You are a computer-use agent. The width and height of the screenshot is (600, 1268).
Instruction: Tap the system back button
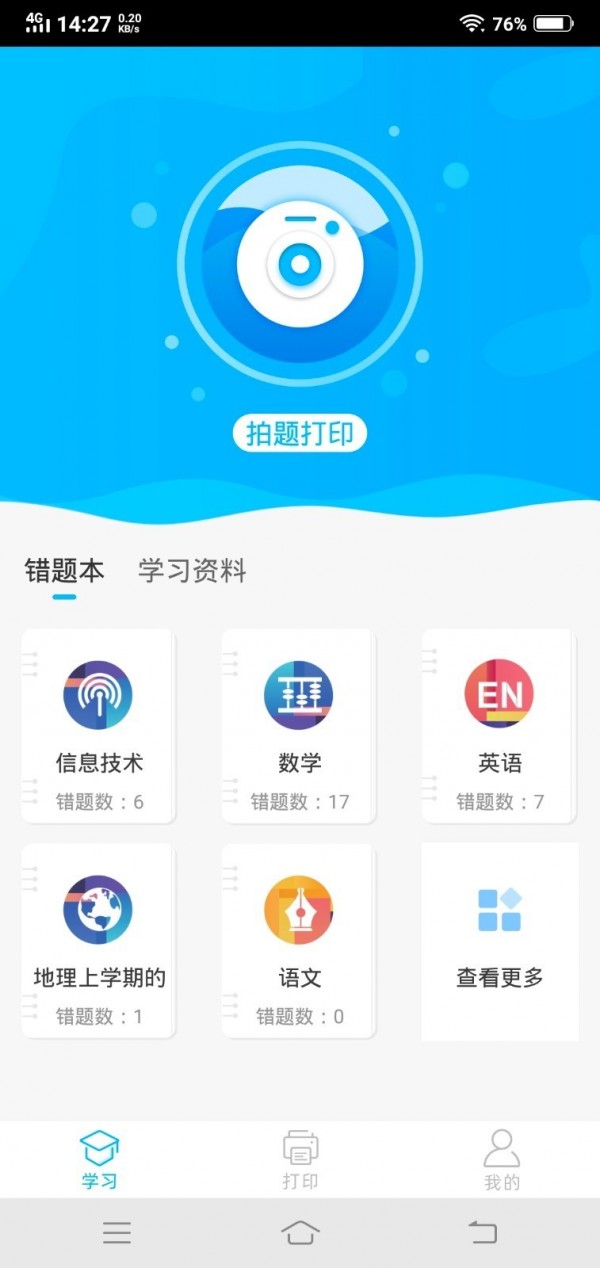[483, 1232]
